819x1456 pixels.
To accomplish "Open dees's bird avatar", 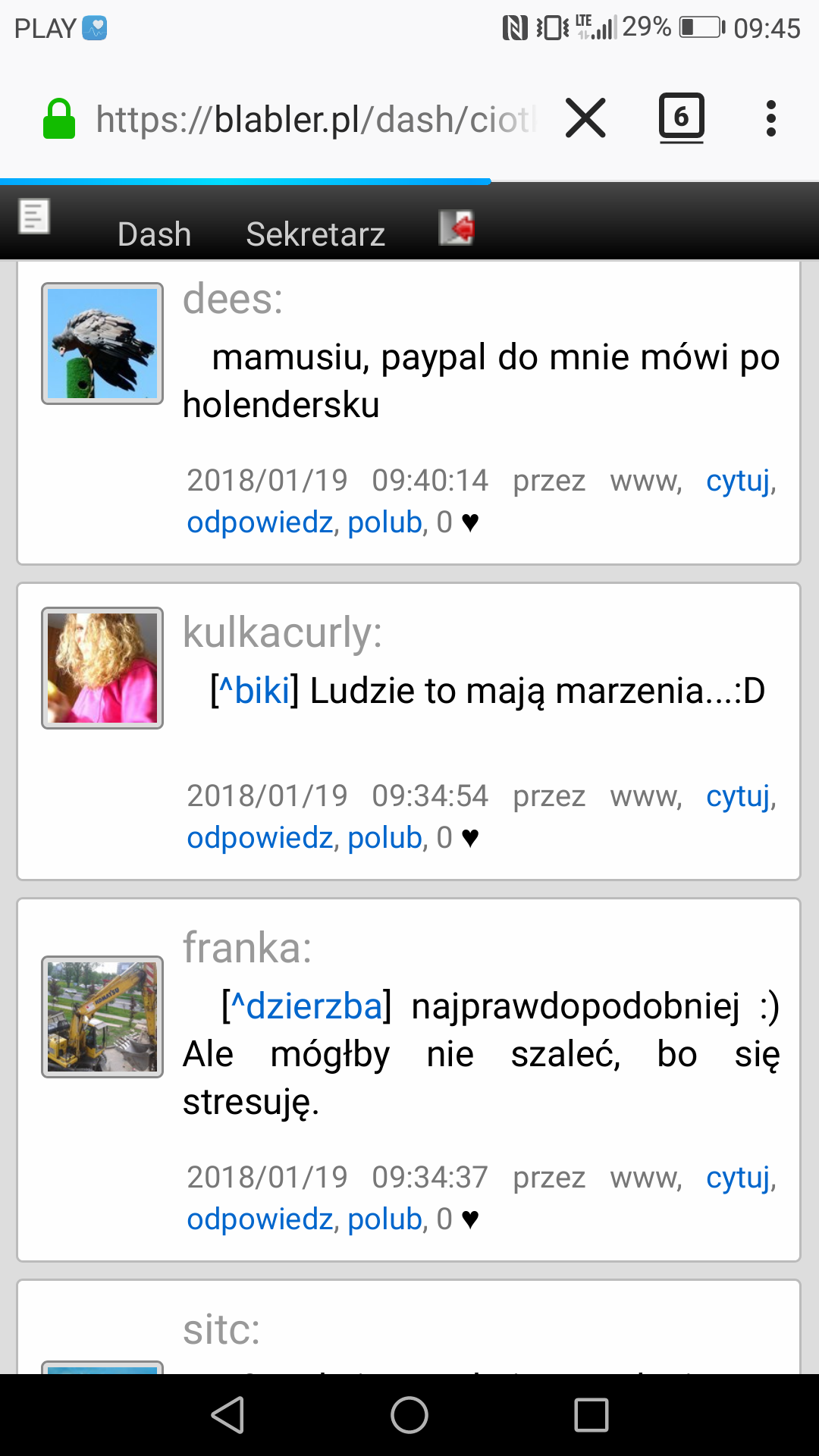I will pyautogui.click(x=102, y=344).
